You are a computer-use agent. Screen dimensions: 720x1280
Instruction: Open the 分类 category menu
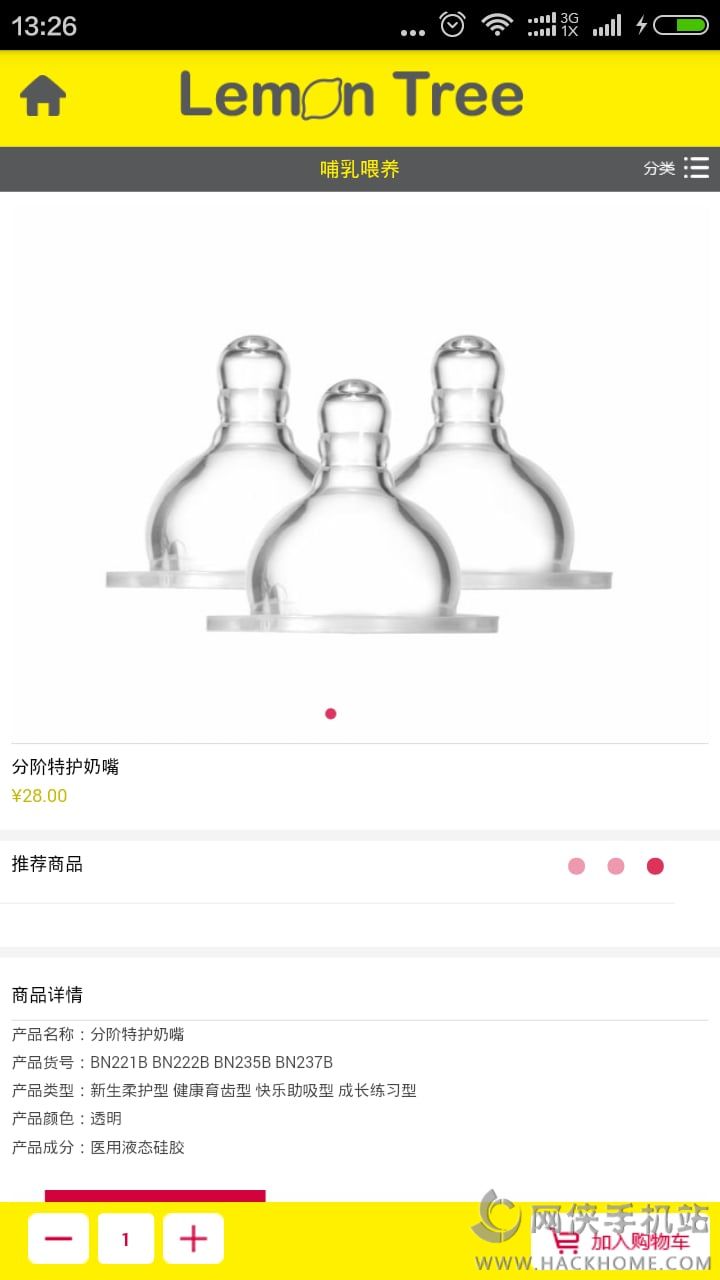[677, 168]
